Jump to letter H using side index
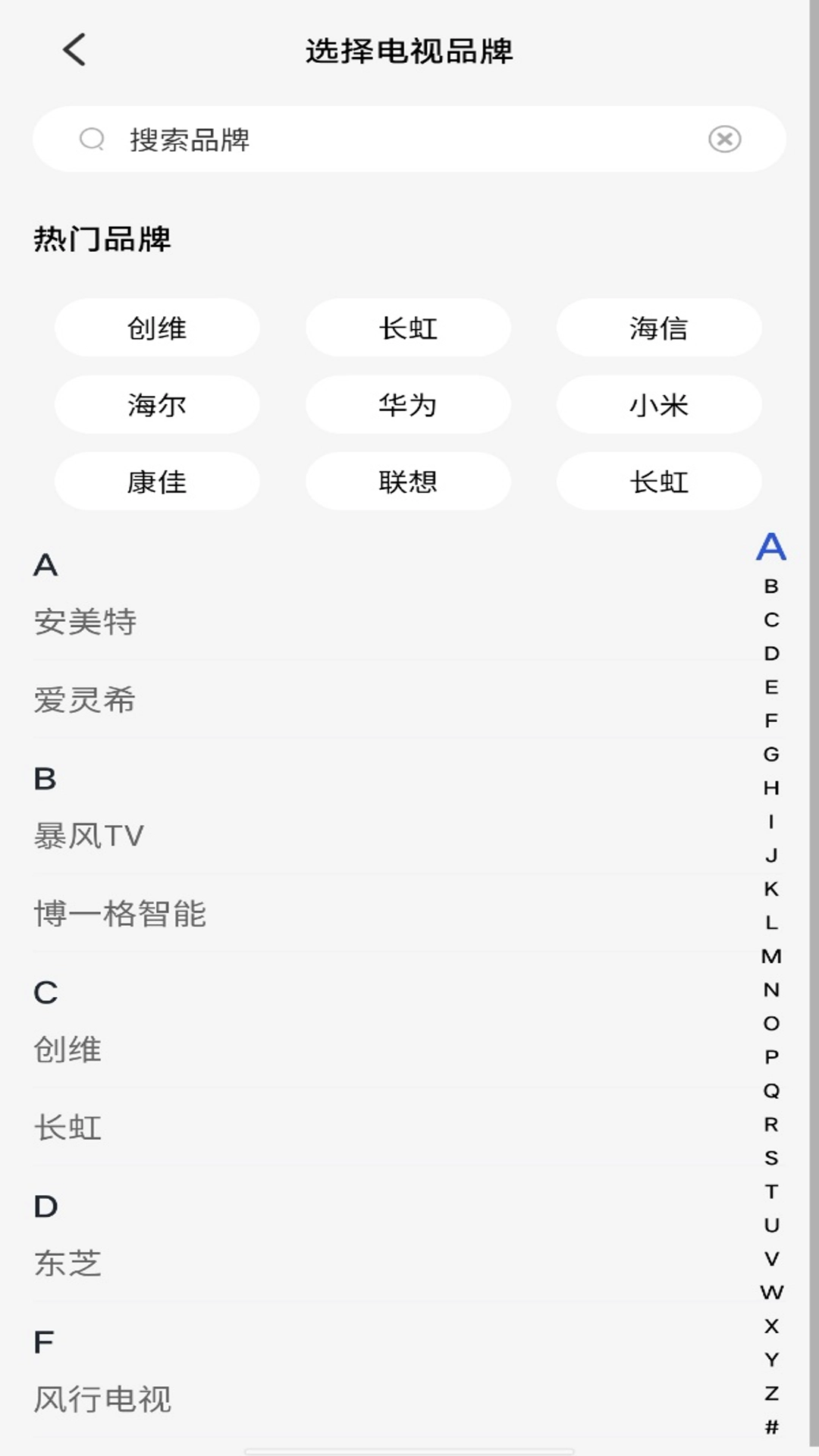 point(770,787)
